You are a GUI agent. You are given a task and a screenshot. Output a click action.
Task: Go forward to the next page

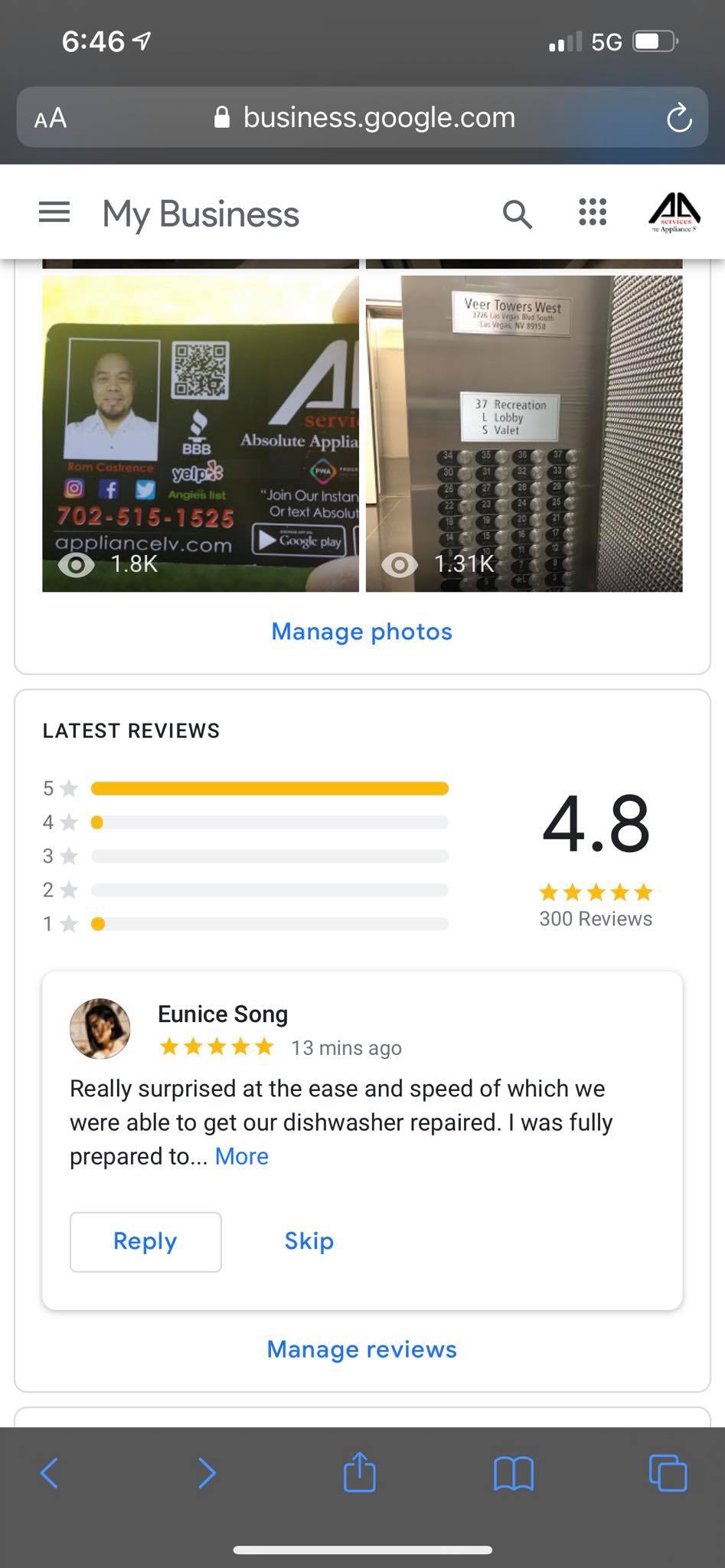tap(207, 1472)
